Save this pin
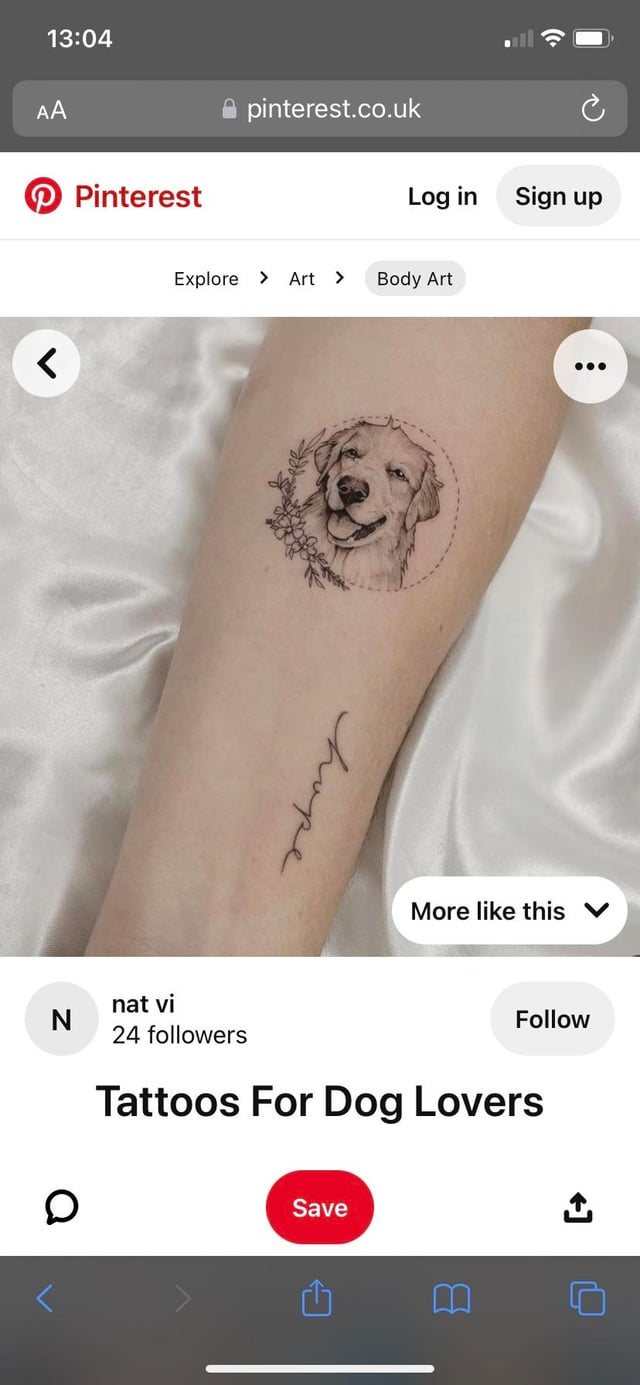Image resolution: width=640 pixels, height=1385 pixels. pos(319,1208)
